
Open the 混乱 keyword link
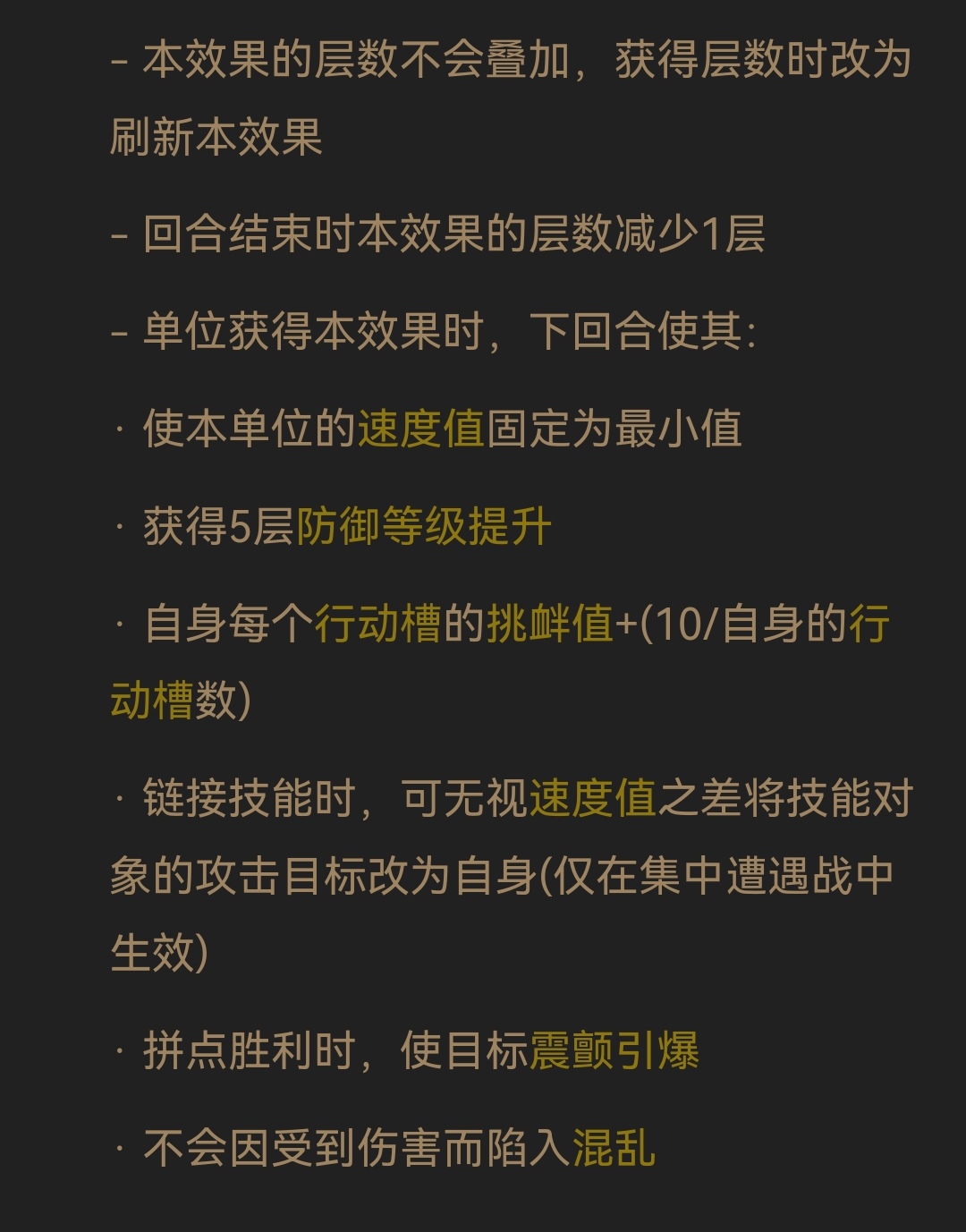[614, 1148]
